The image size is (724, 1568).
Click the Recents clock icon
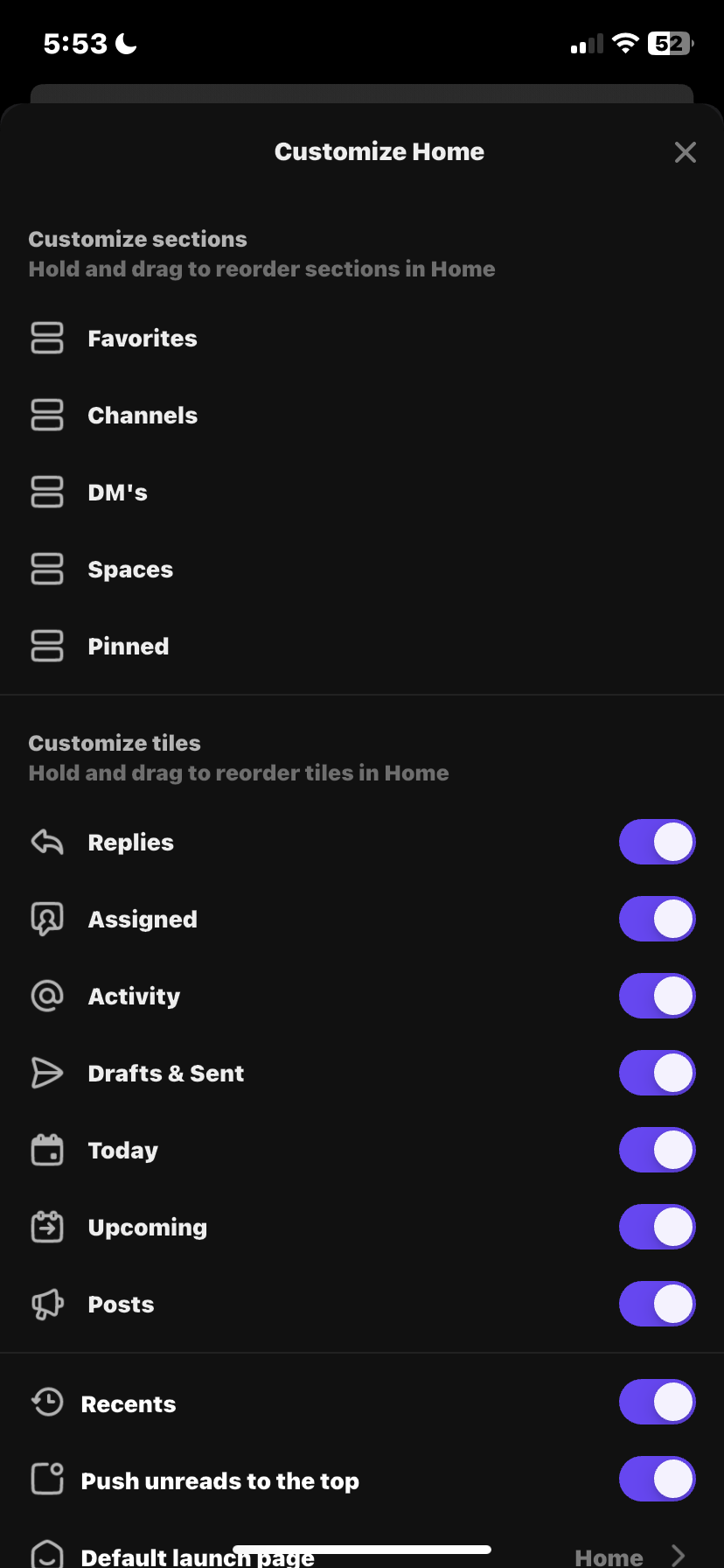tap(47, 1403)
